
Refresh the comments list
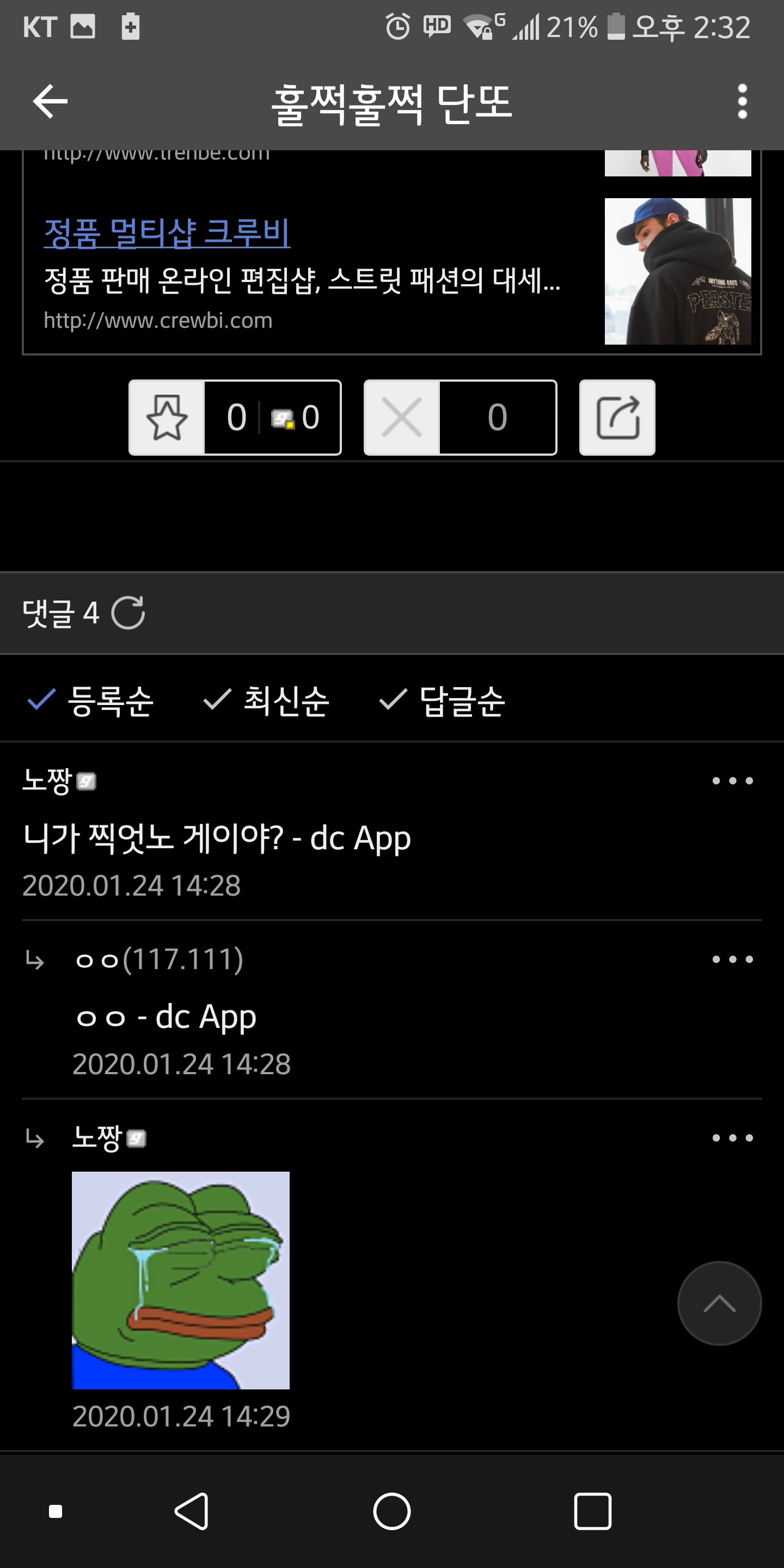128,612
